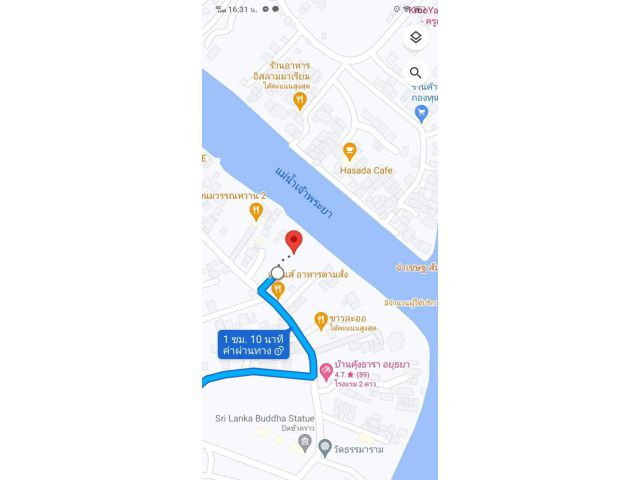Open the บ้านคุ้งธารา อยุธยา hotel marker

coord(326,371)
